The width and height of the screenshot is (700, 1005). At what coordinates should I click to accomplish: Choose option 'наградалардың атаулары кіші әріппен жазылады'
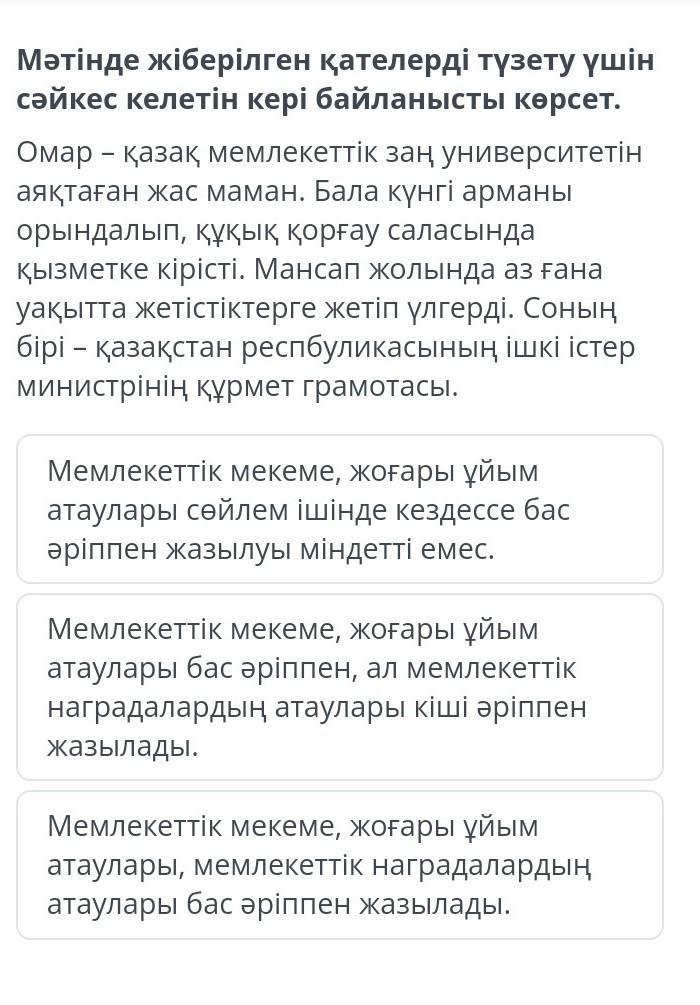(x=340, y=687)
